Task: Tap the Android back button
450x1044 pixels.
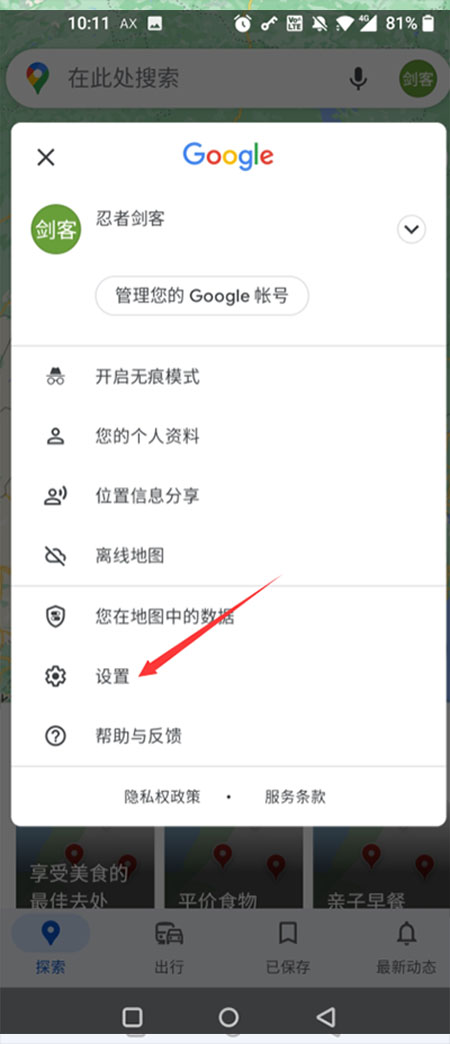Action: coord(326,1017)
